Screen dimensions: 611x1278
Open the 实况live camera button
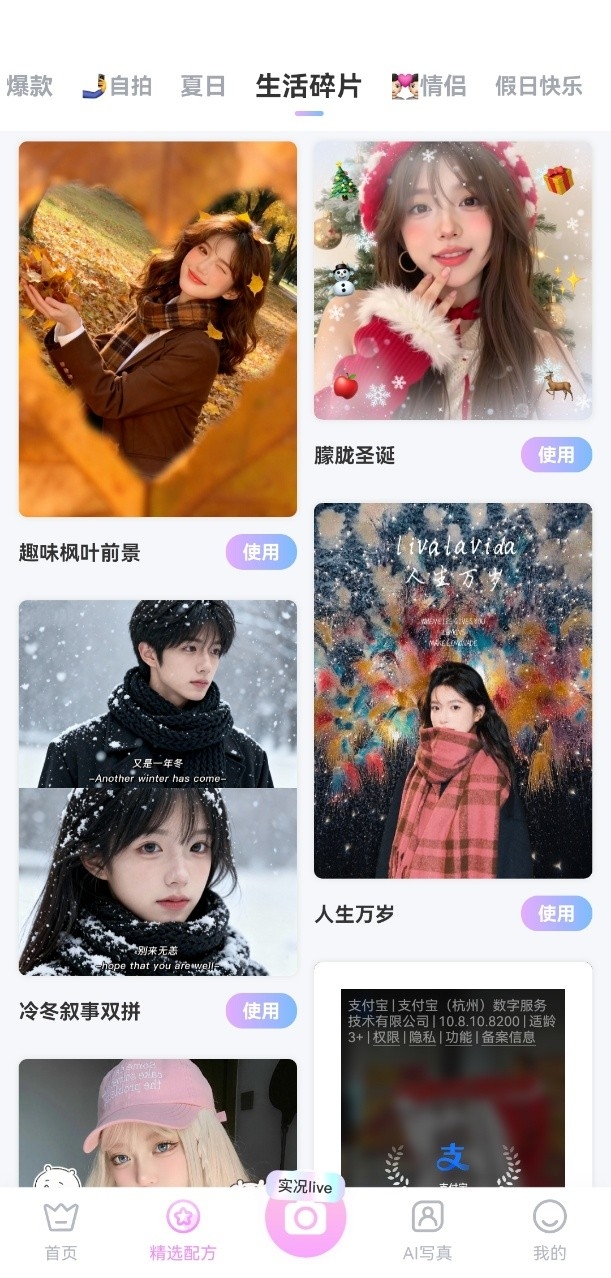pyautogui.click(x=306, y=1218)
